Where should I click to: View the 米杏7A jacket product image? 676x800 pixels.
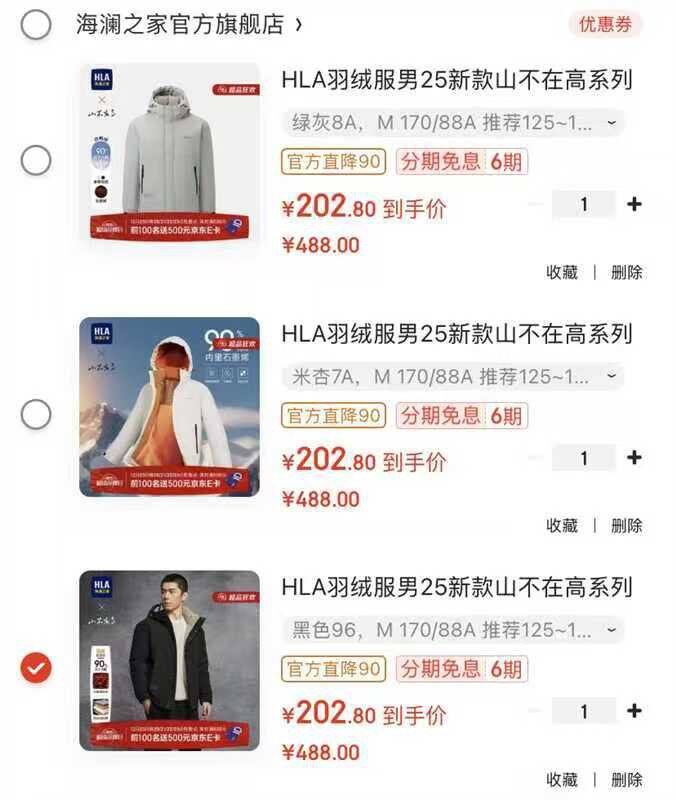(x=169, y=407)
